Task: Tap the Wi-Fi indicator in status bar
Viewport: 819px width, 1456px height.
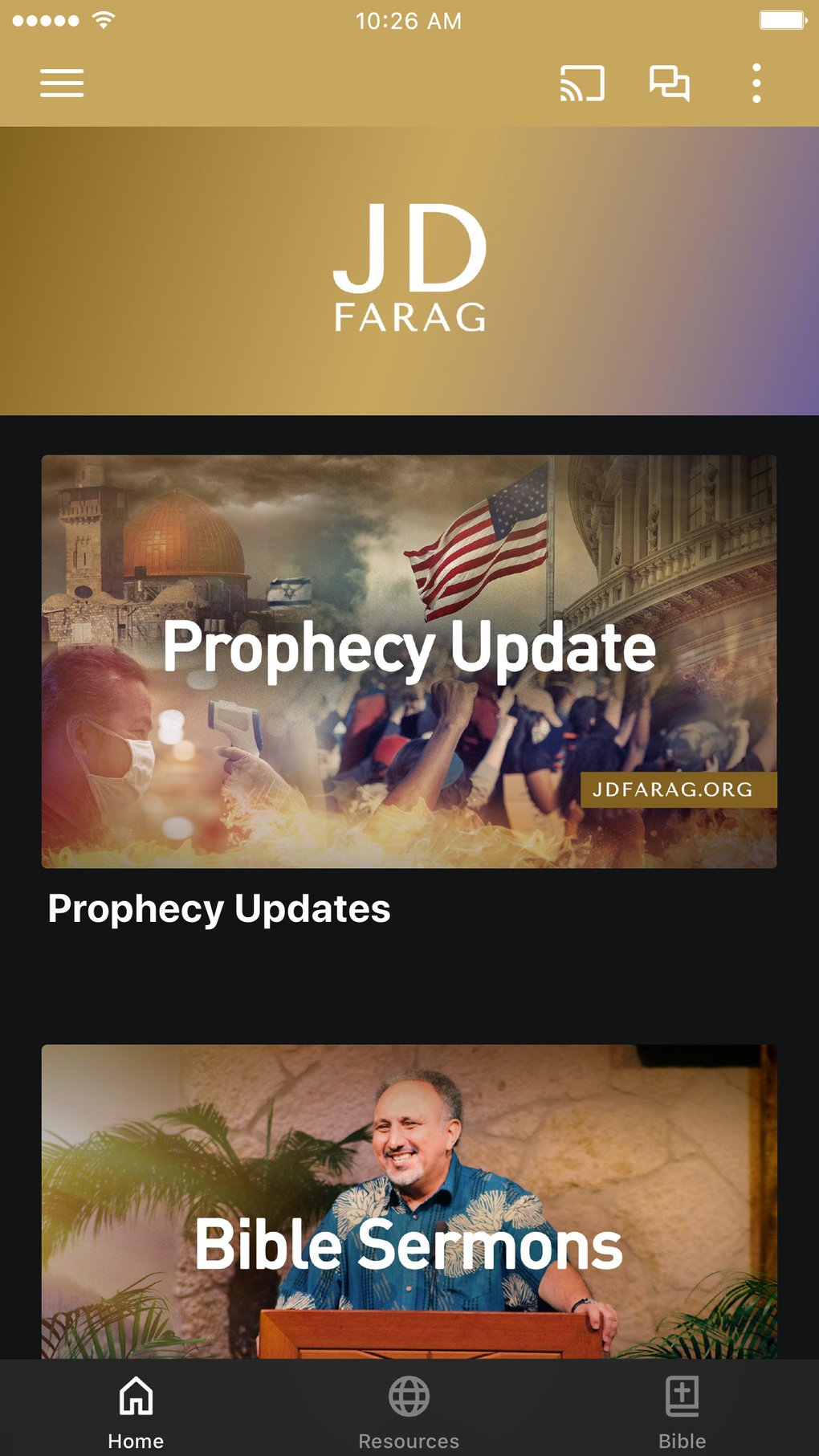Action: click(104, 21)
